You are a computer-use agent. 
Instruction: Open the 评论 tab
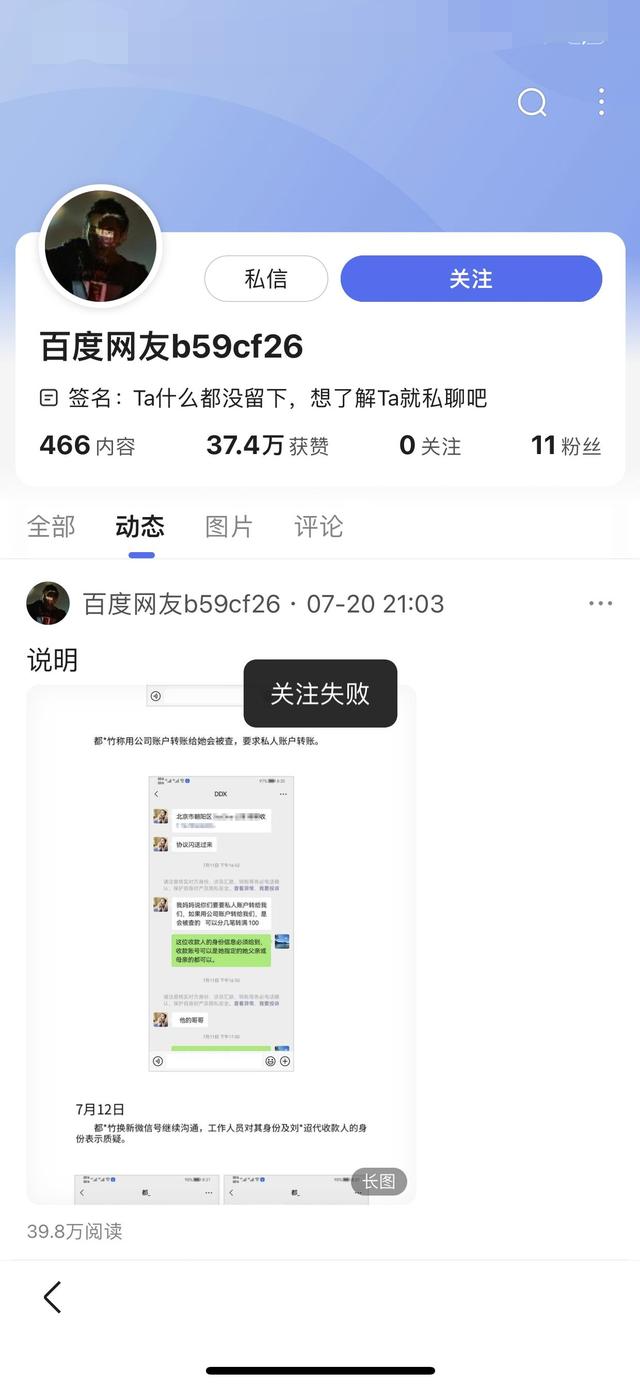pyautogui.click(x=318, y=527)
